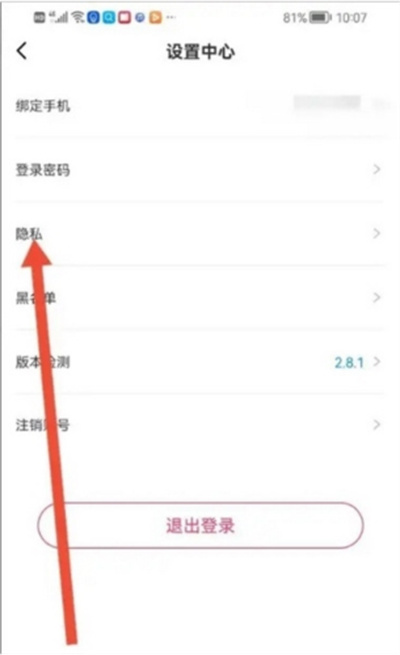The width and height of the screenshot is (400, 655).
Task: Check the version in 版本检测
Action: [200, 362]
